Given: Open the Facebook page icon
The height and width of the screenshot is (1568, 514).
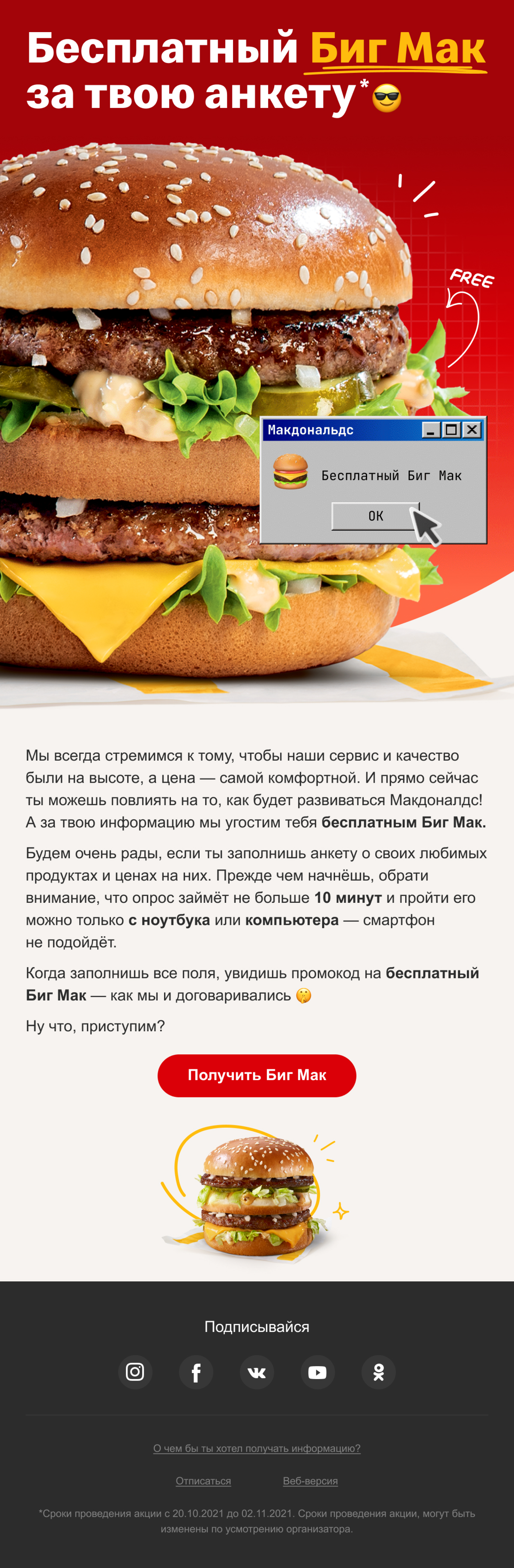Looking at the screenshot, I should [196, 1372].
